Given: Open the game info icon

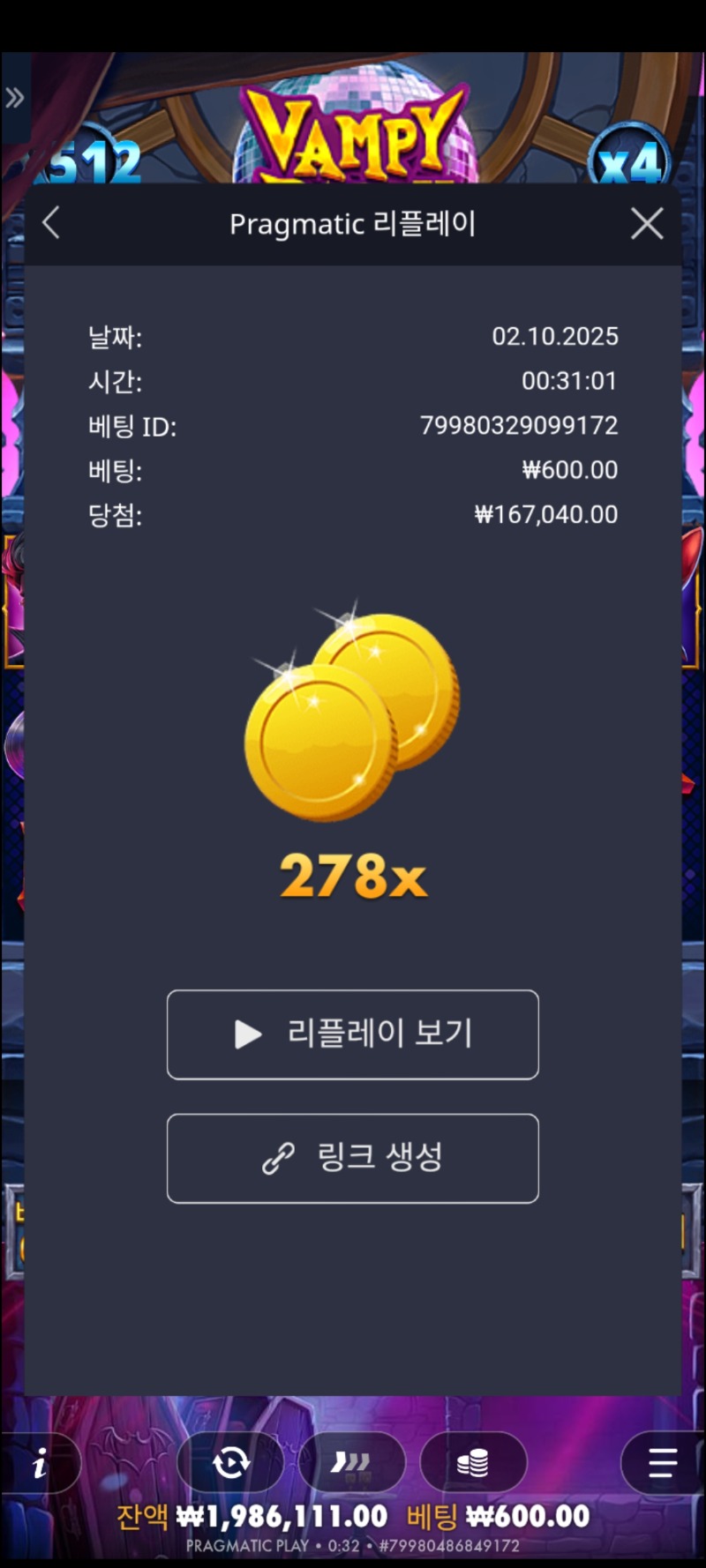Looking at the screenshot, I should 40,1465.
